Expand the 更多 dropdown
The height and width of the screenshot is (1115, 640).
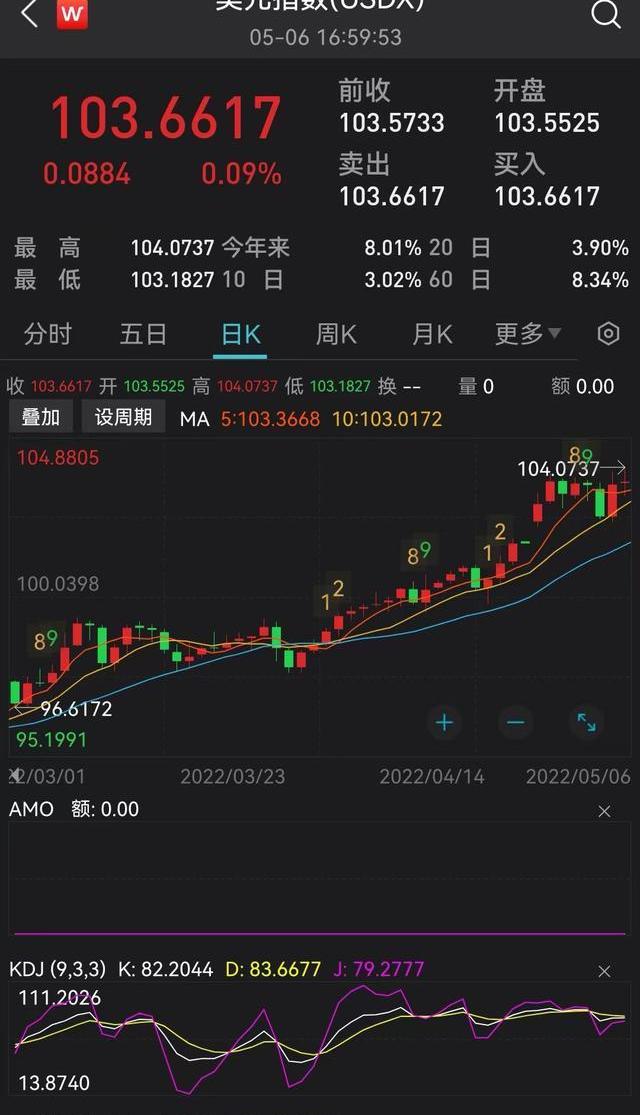pyautogui.click(x=528, y=334)
